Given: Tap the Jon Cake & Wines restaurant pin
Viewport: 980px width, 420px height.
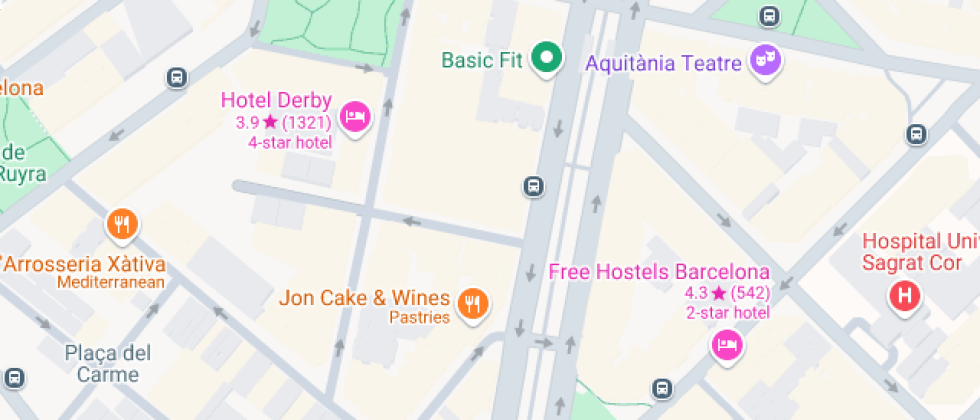Looking at the screenshot, I should pos(474,305).
